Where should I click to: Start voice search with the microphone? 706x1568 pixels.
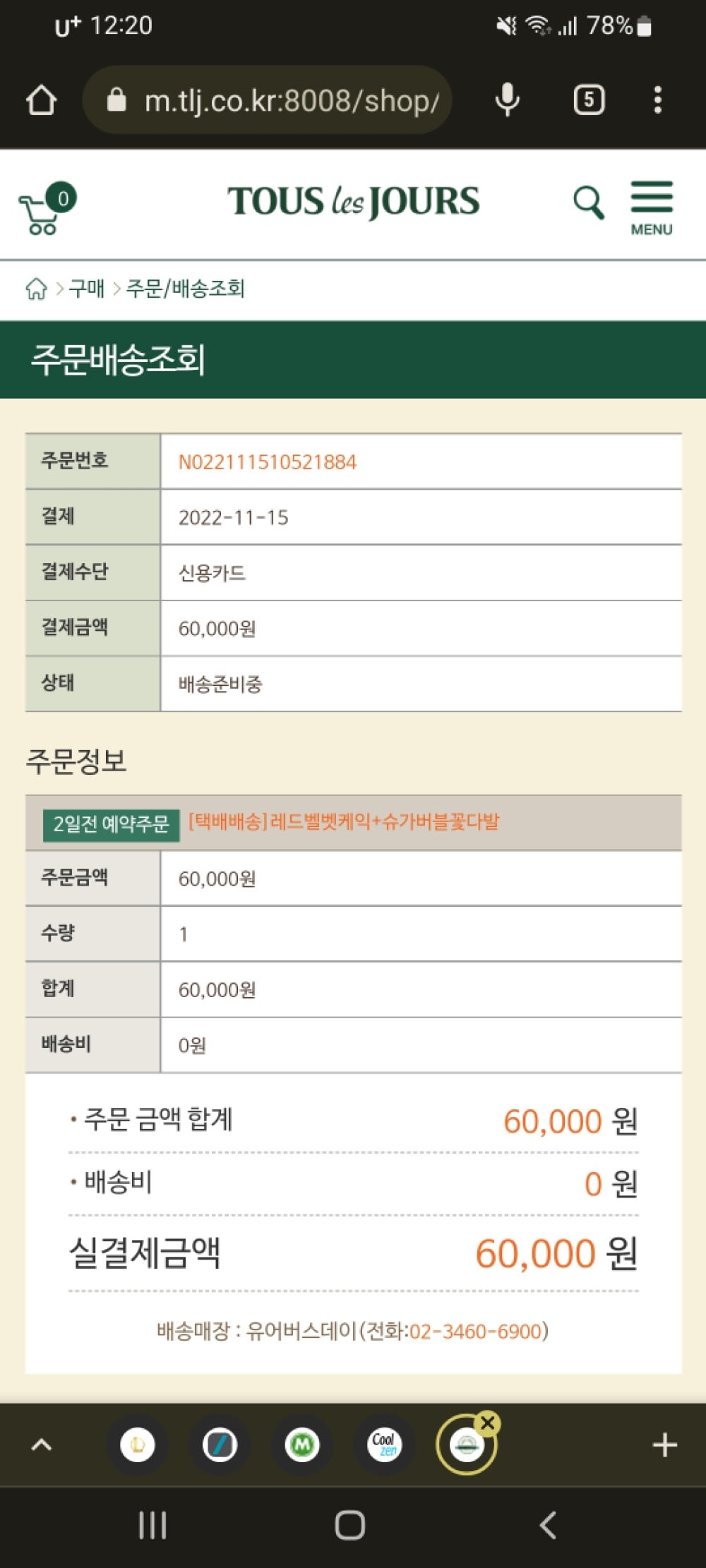[x=507, y=100]
